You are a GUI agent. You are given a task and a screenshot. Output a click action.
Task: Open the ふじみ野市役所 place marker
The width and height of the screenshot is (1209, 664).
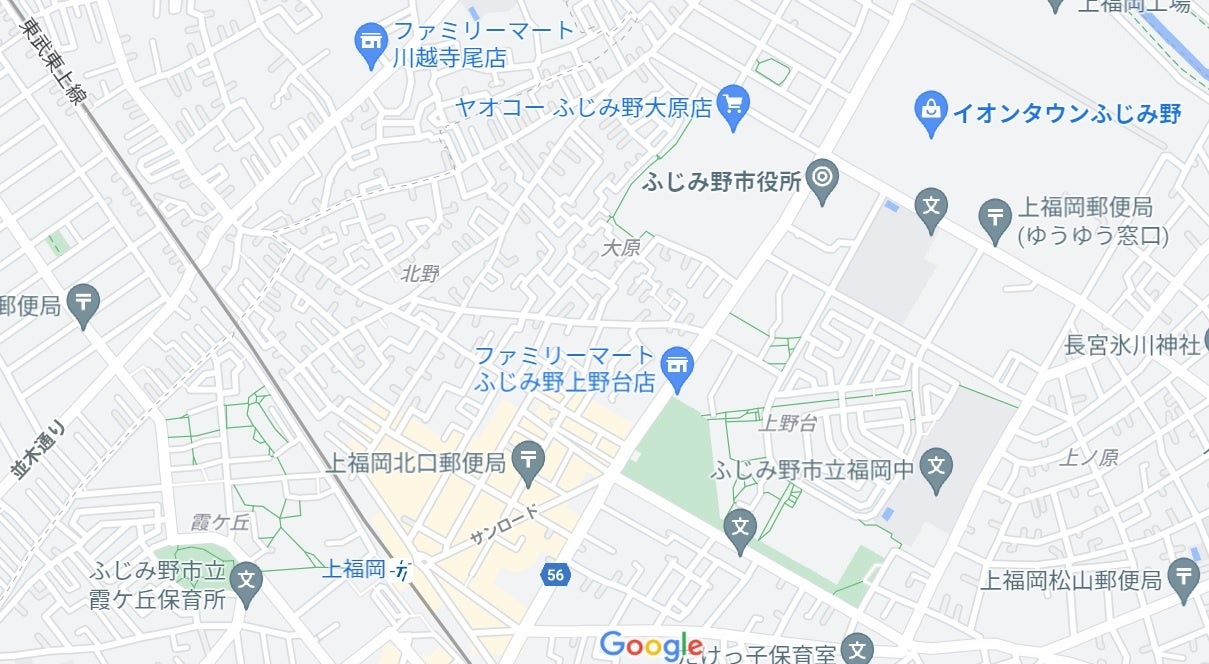[823, 181]
